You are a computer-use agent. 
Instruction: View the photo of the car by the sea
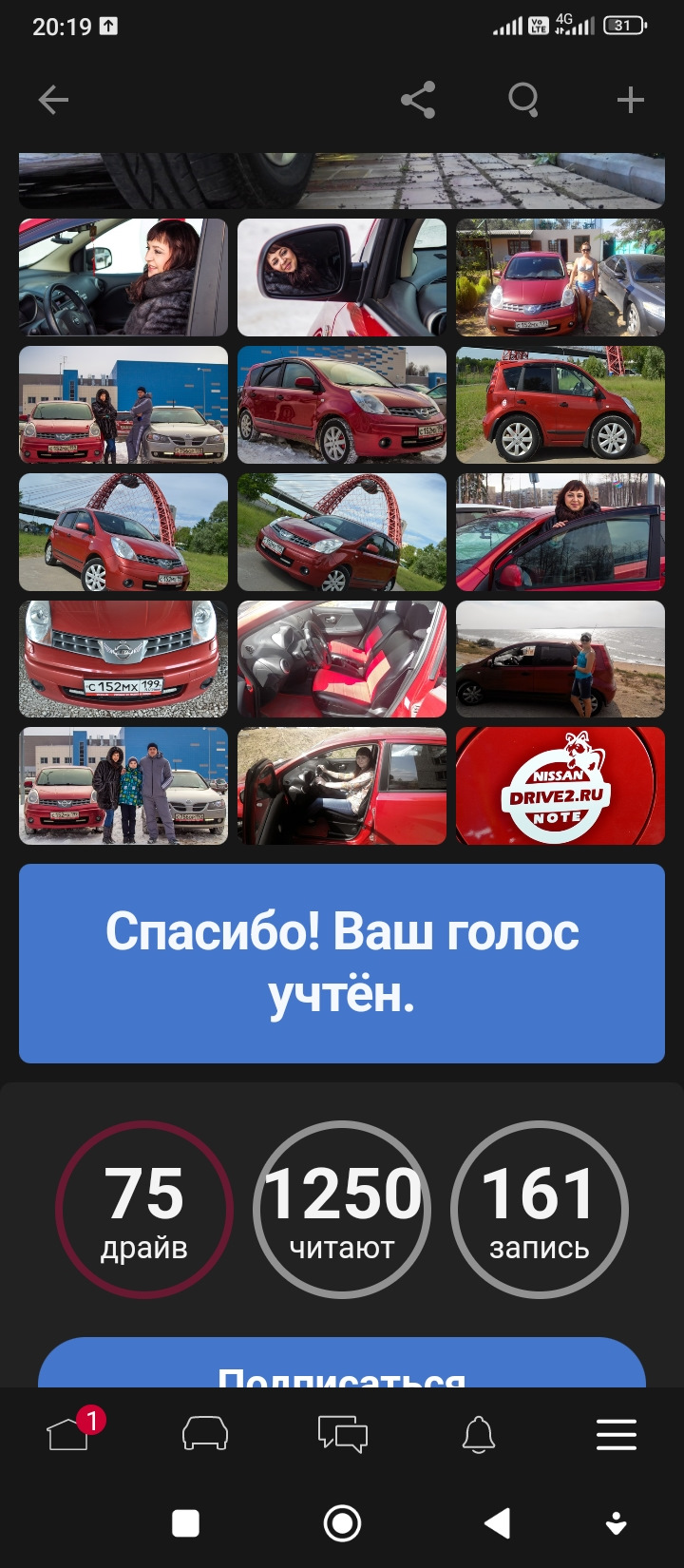(560, 659)
